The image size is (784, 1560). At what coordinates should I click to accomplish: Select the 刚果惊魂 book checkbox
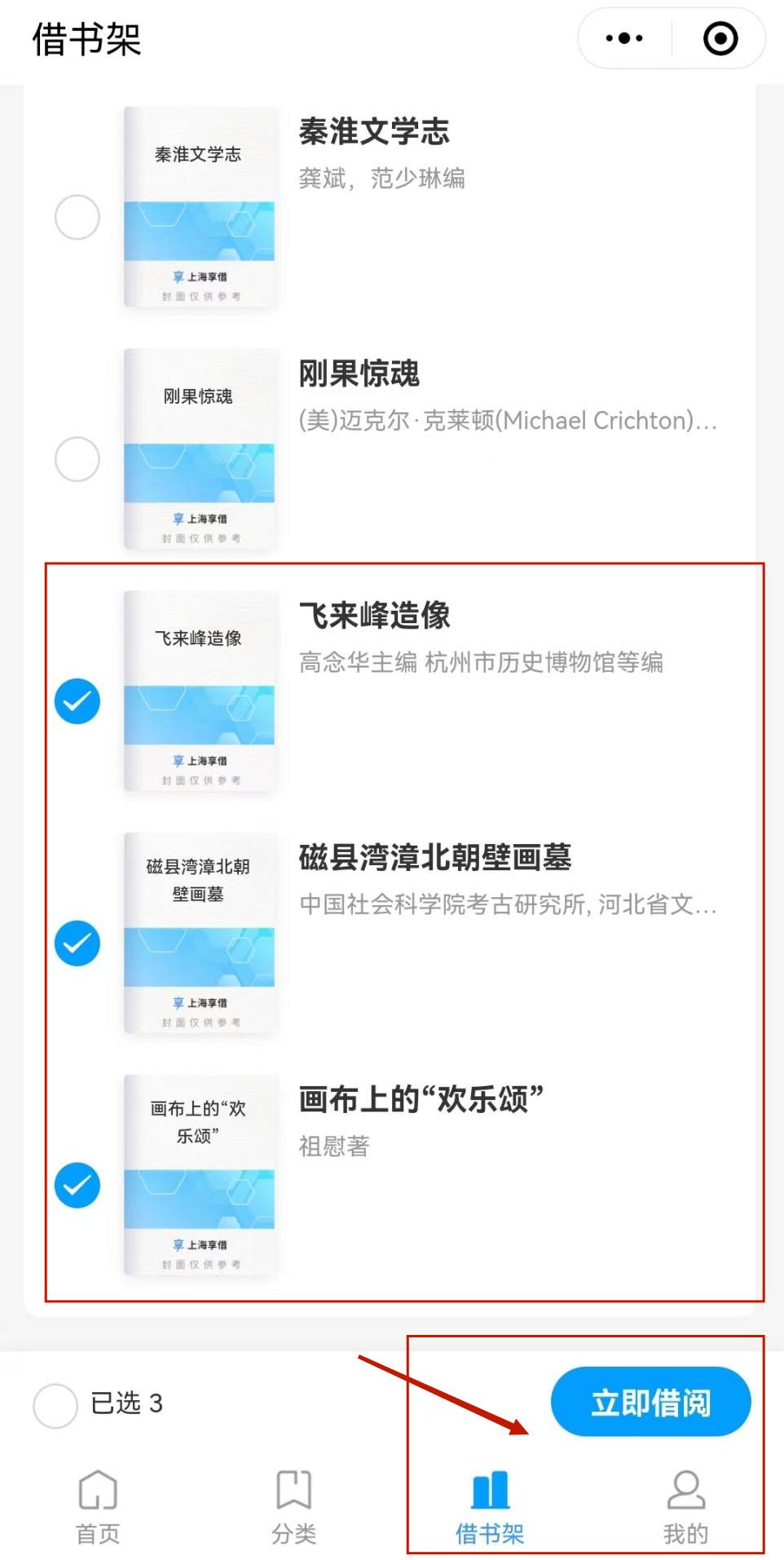coord(77,460)
